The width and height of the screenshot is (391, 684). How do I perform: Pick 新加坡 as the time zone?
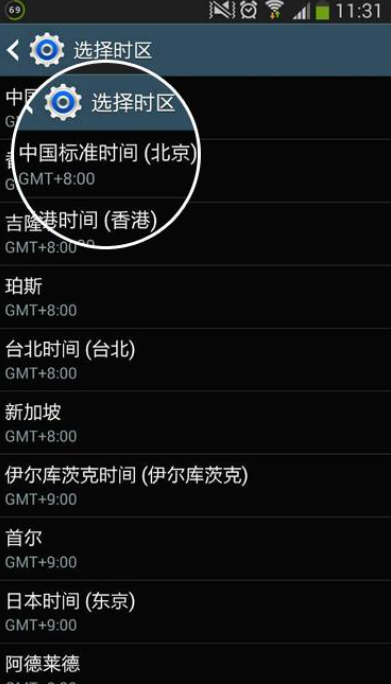pyautogui.click(x=196, y=422)
